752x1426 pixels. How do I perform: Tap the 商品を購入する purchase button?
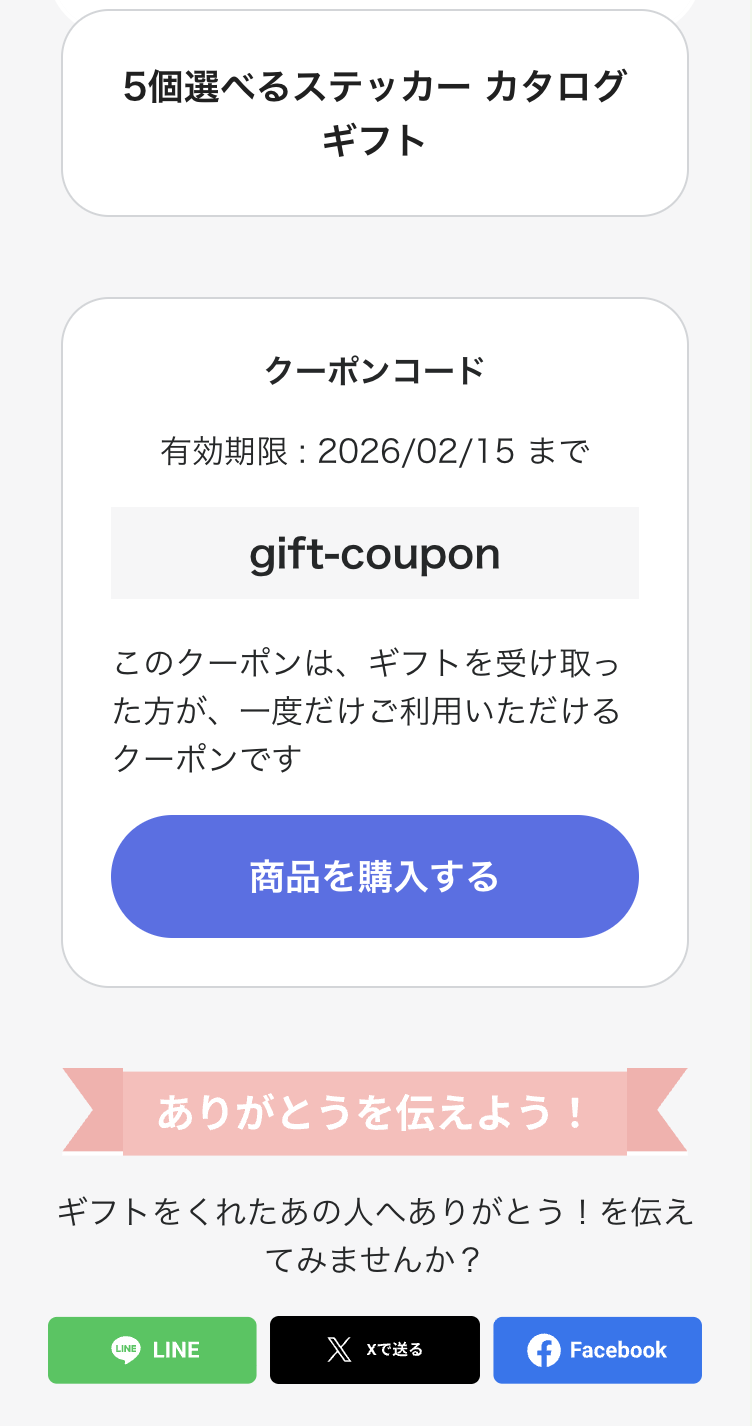[x=375, y=876]
